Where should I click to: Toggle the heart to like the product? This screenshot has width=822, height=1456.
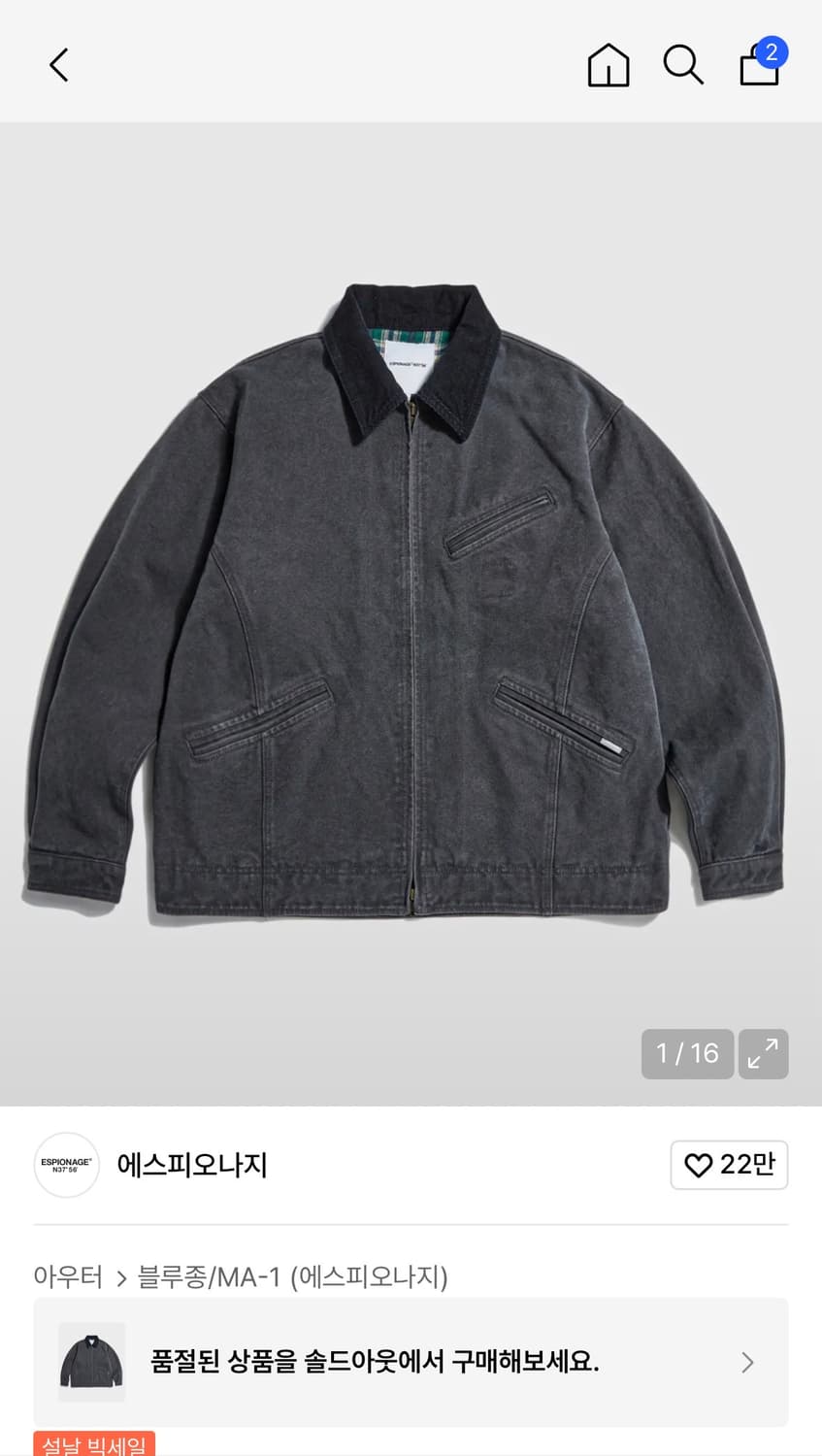(698, 1165)
